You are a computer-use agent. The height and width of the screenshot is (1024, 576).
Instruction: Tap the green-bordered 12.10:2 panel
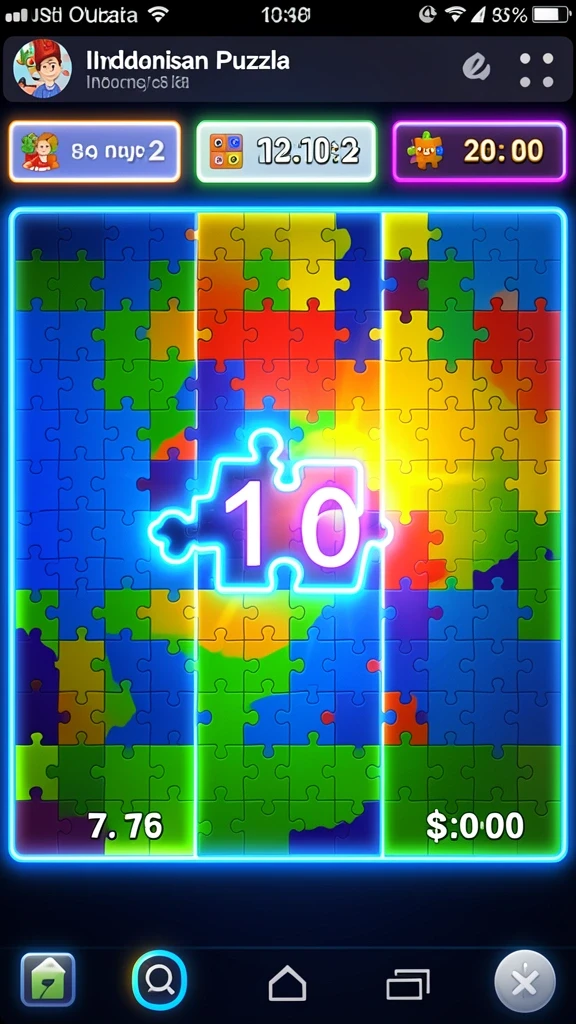pos(286,152)
